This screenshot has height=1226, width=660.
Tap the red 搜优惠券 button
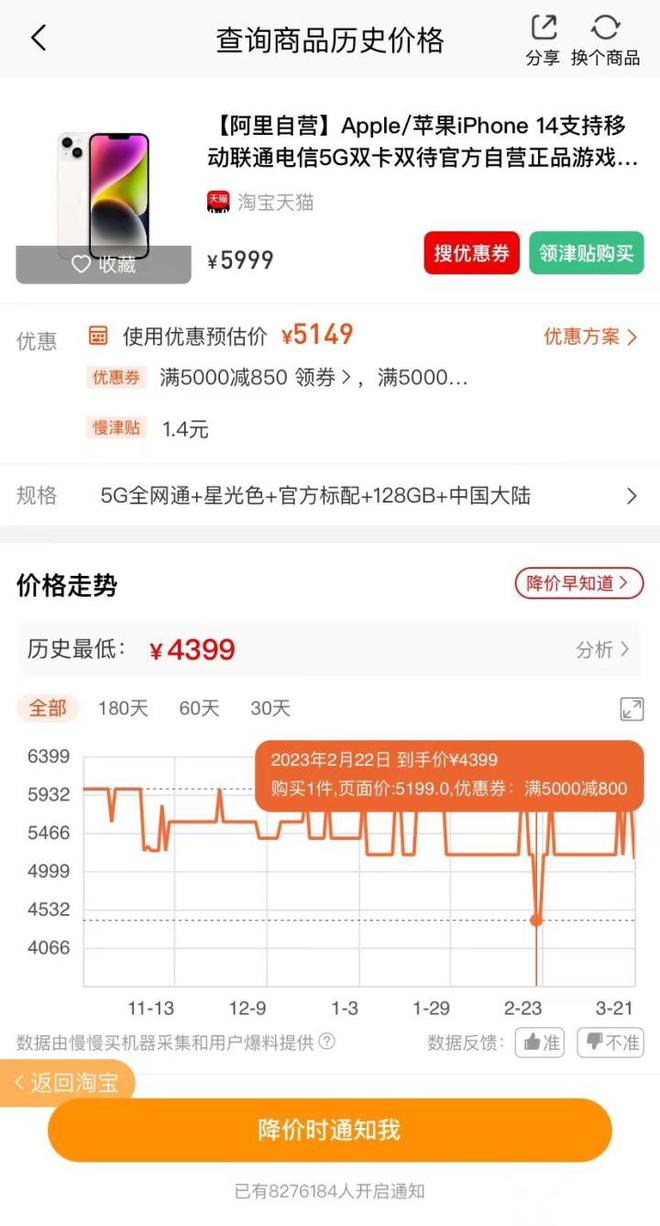click(x=472, y=253)
